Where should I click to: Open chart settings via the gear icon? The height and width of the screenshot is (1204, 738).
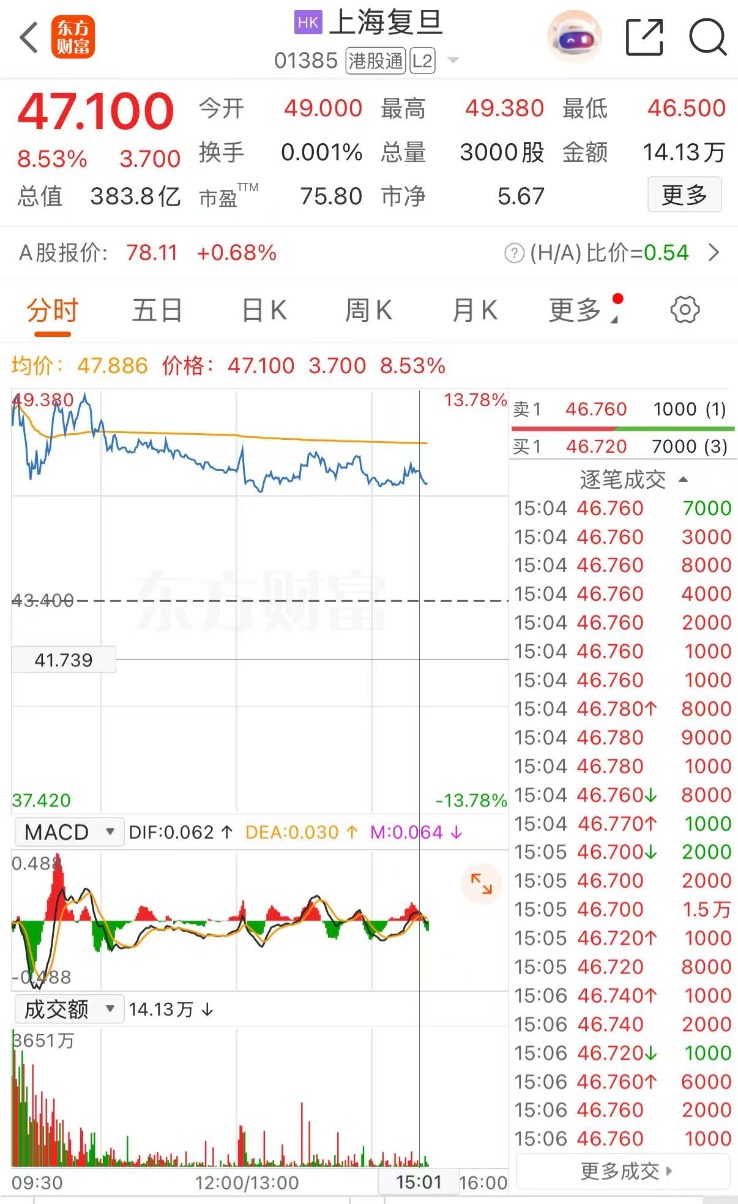tap(684, 310)
